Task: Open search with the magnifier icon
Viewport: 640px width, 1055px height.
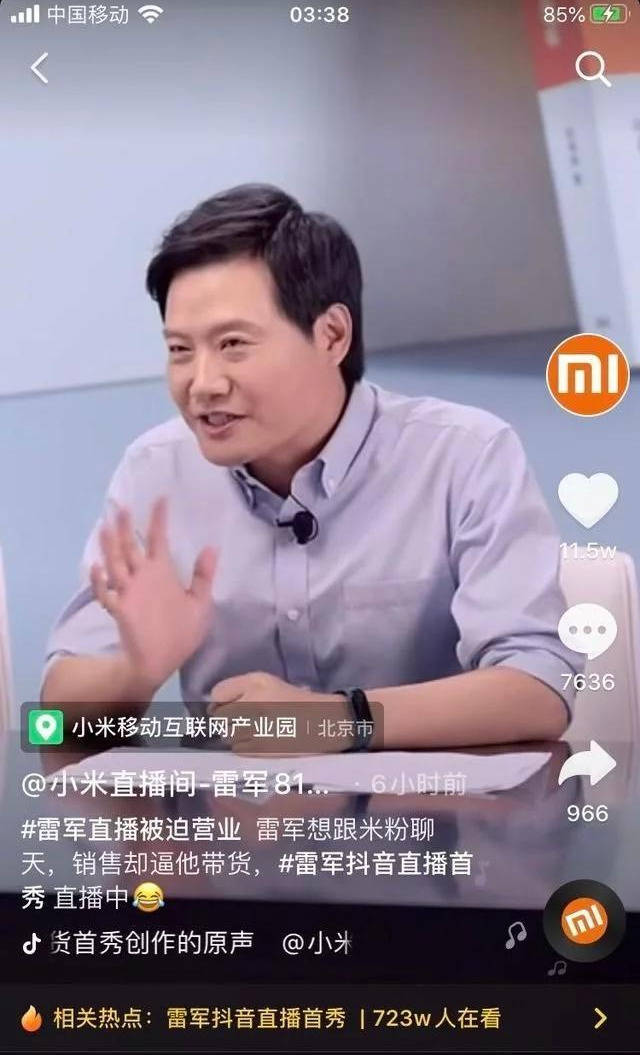Action: click(x=593, y=69)
